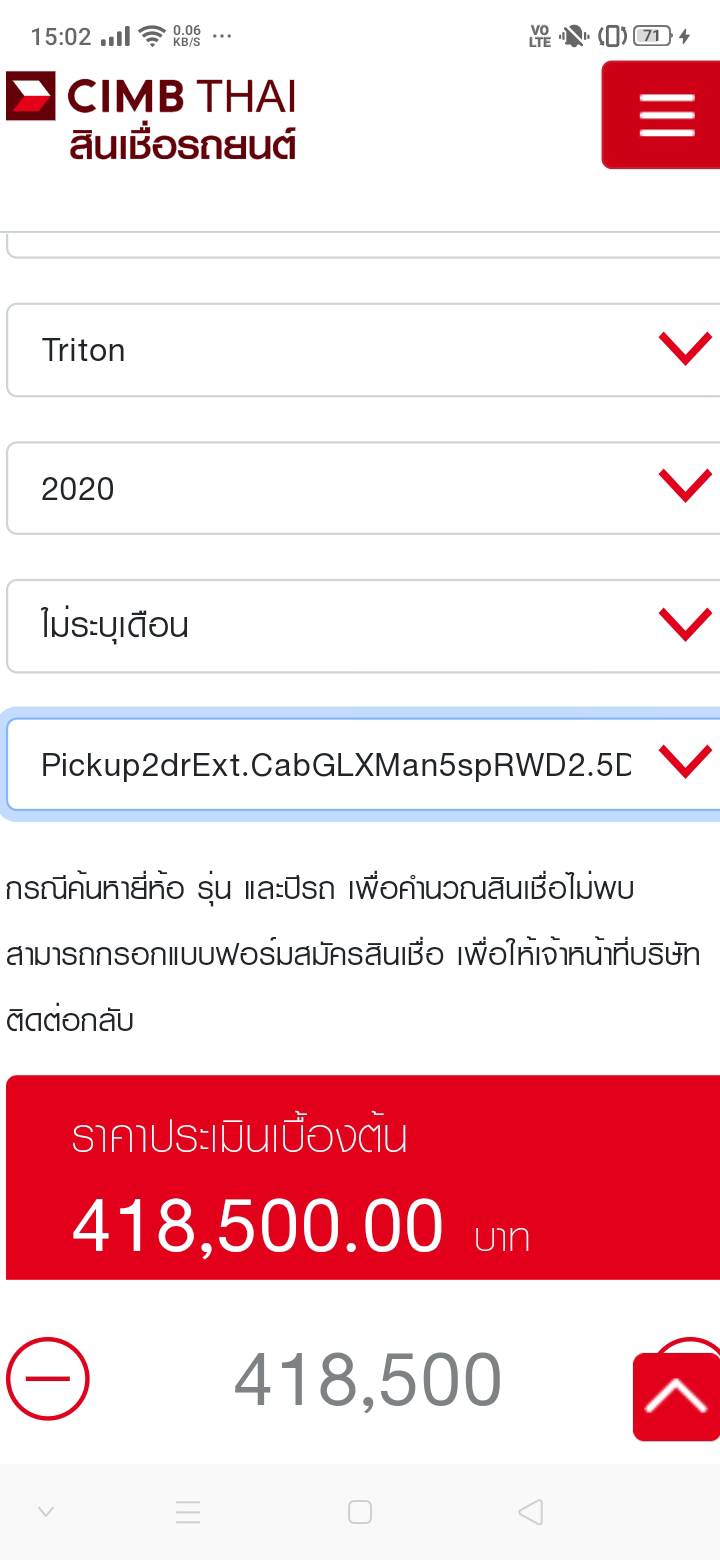This screenshot has width=720, height=1560.
Task: Select a different Pickup2drExt.Cab sub-model
Action: click(362, 765)
